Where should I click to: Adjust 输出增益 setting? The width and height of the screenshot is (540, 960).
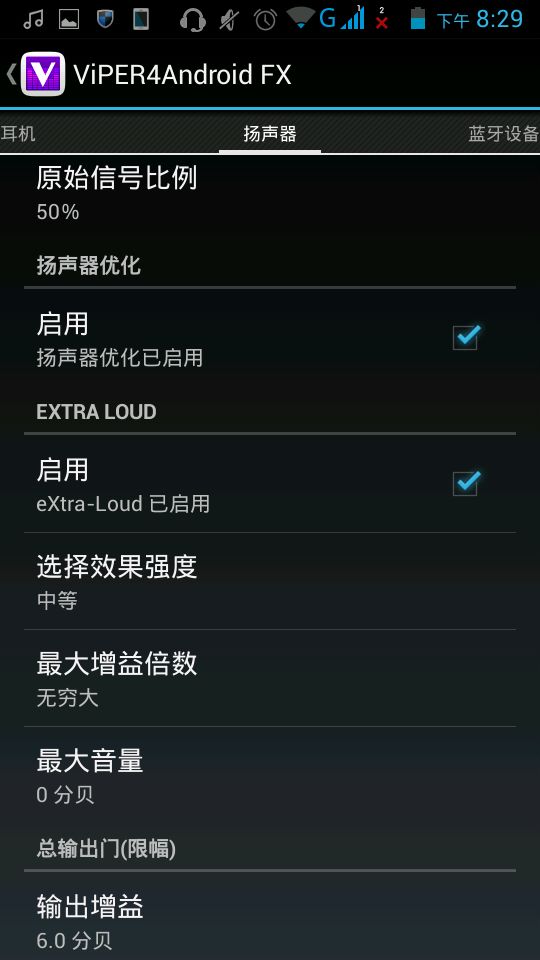270,917
